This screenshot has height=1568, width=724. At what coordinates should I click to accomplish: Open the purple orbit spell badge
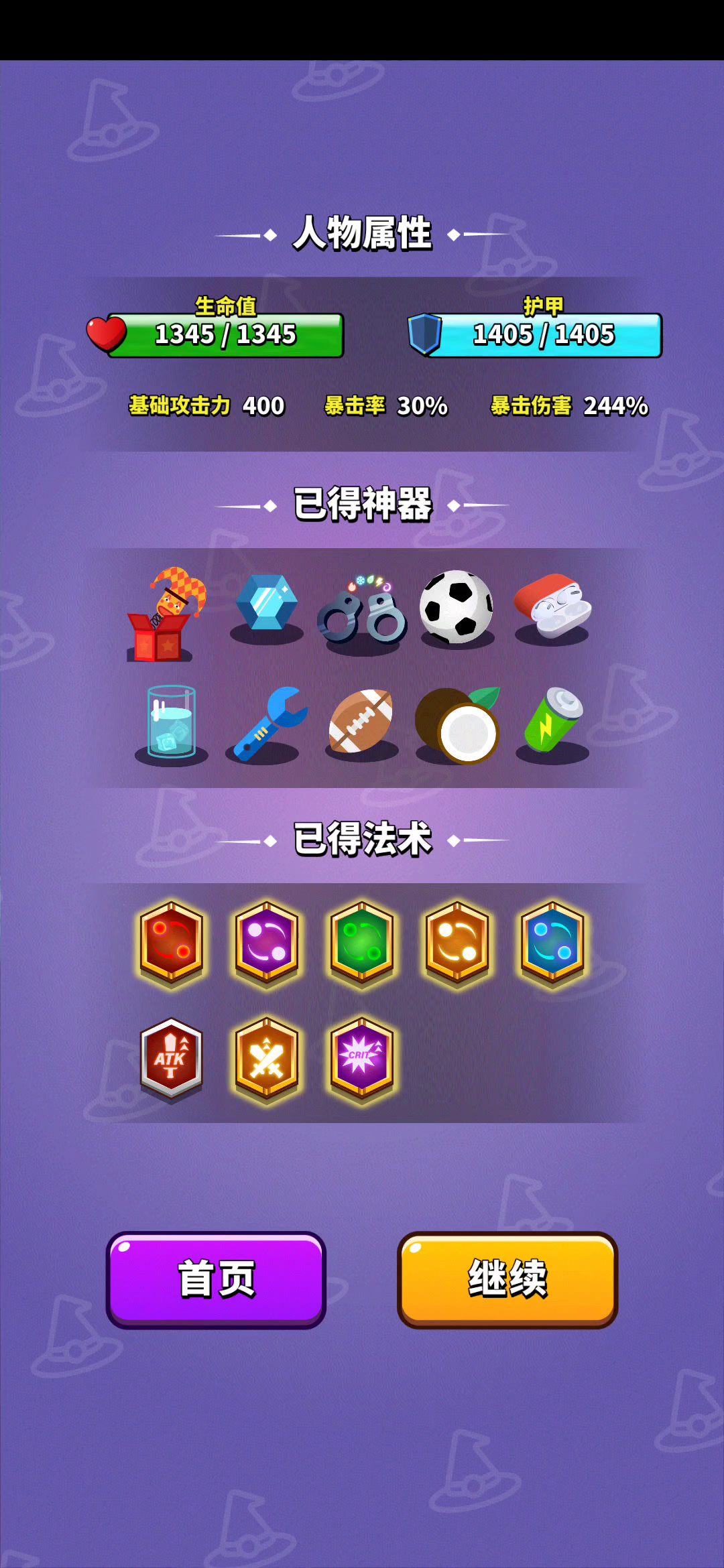tap(267, 943)
